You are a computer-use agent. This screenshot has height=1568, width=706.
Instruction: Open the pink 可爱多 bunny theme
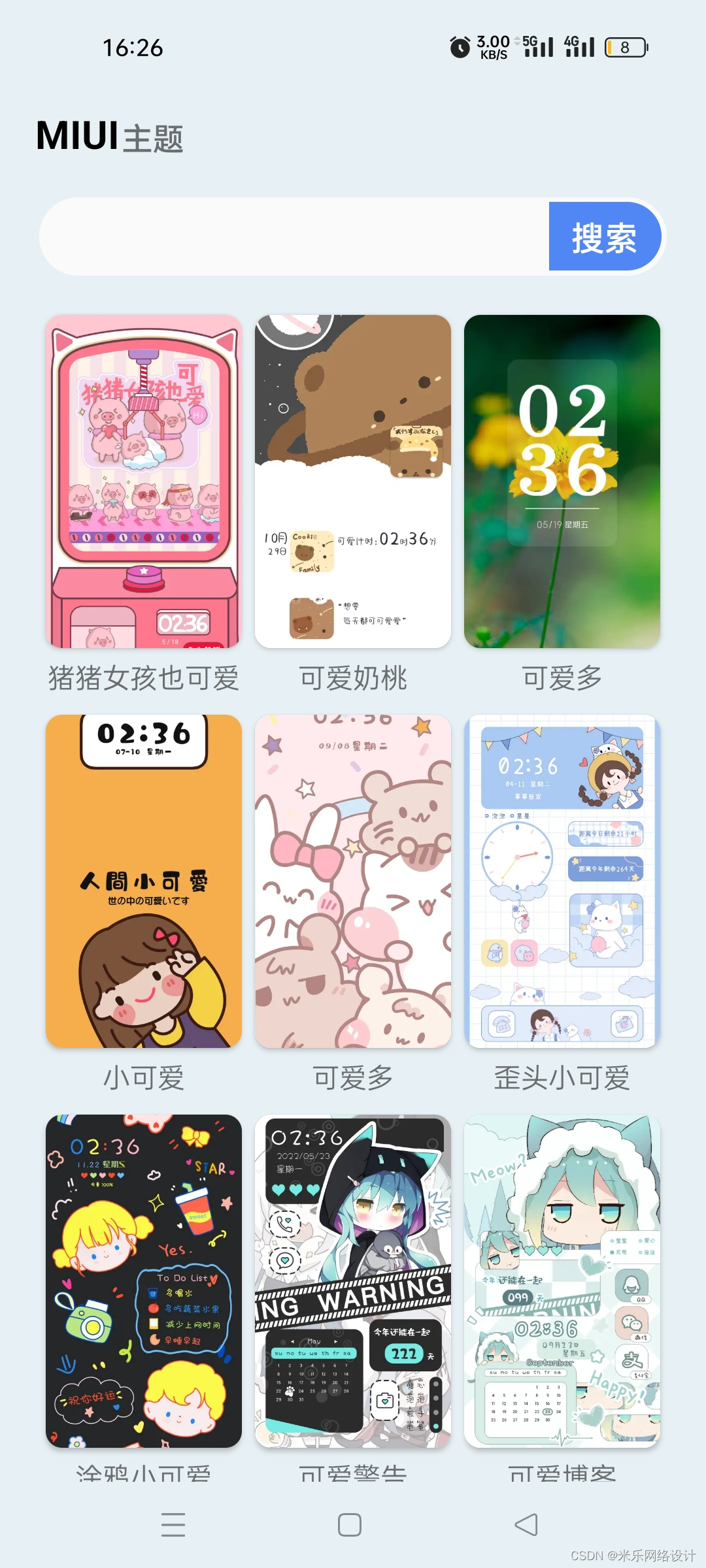coord(353,881)
